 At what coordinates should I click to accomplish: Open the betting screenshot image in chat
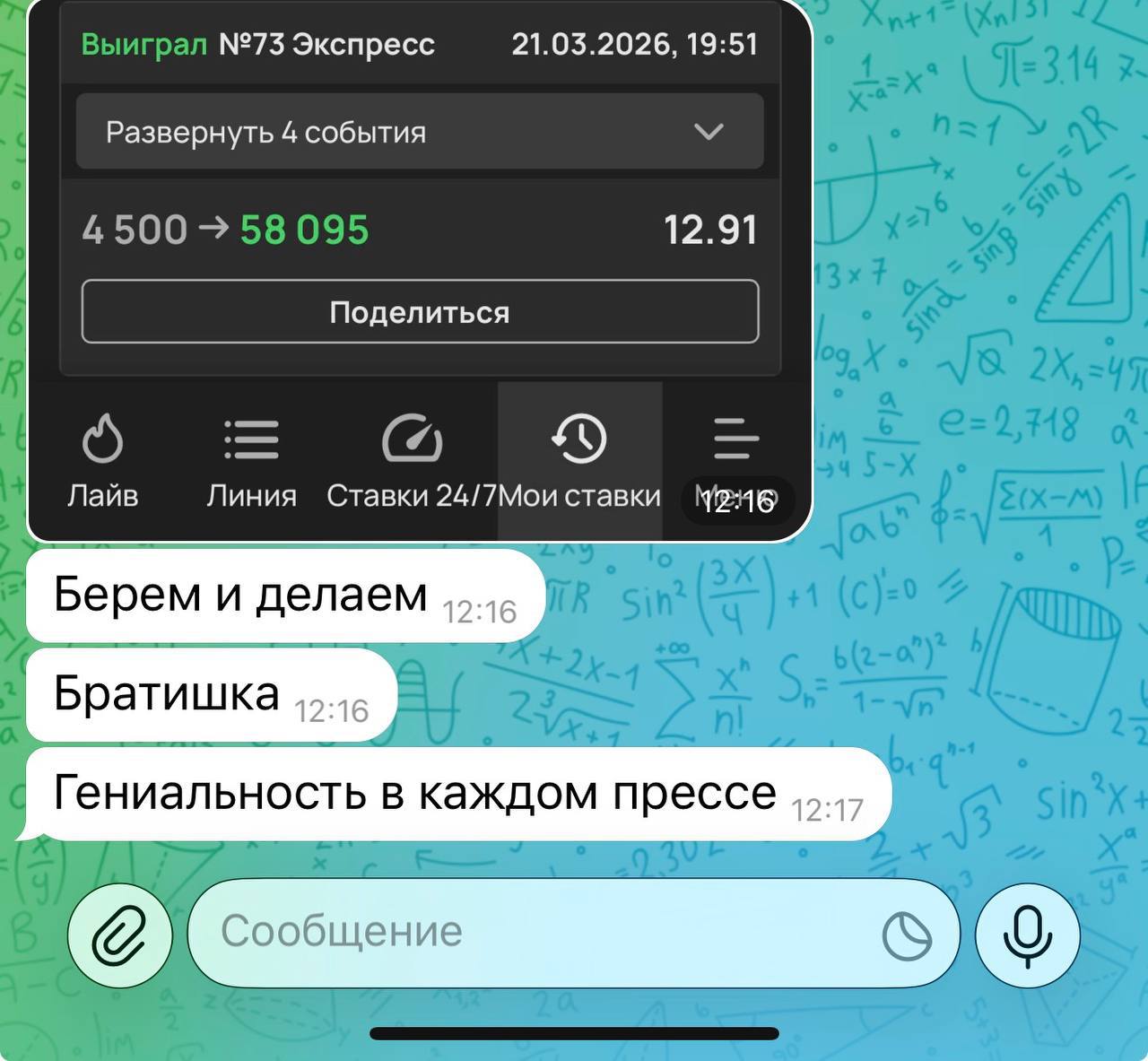pos(420,269)
